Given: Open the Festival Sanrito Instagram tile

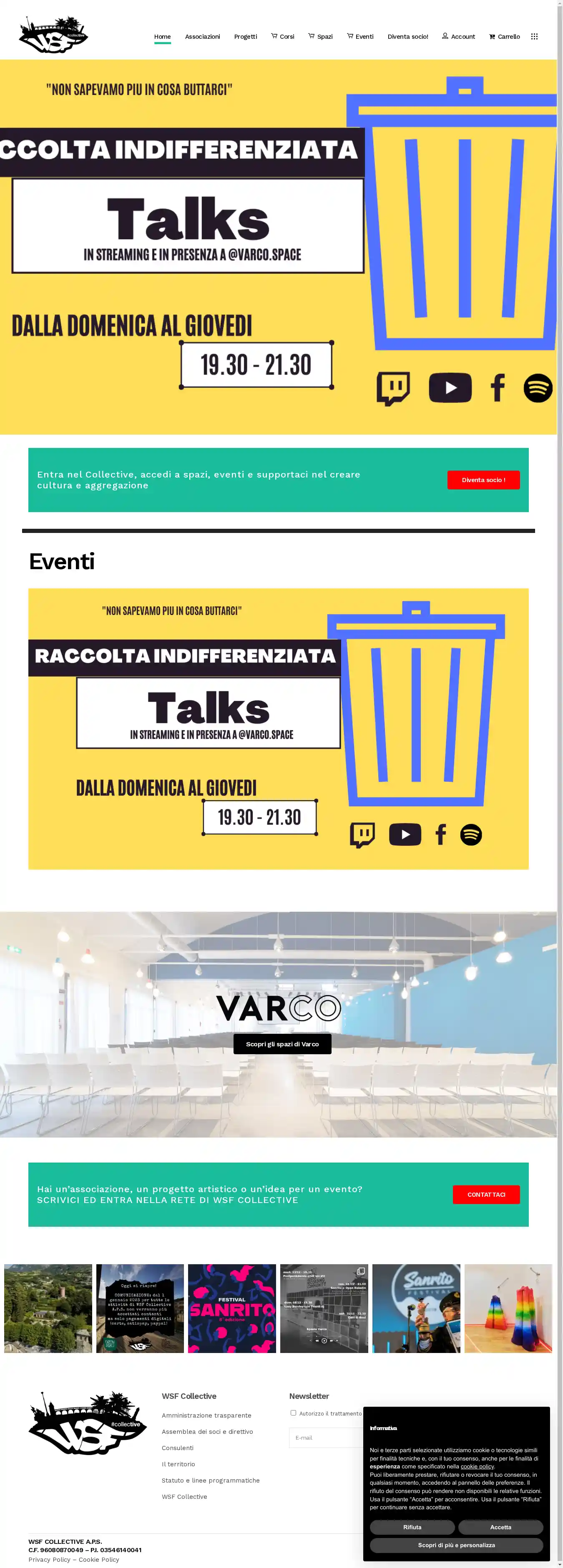Looking at the screenshot, I should point(231,1308).
